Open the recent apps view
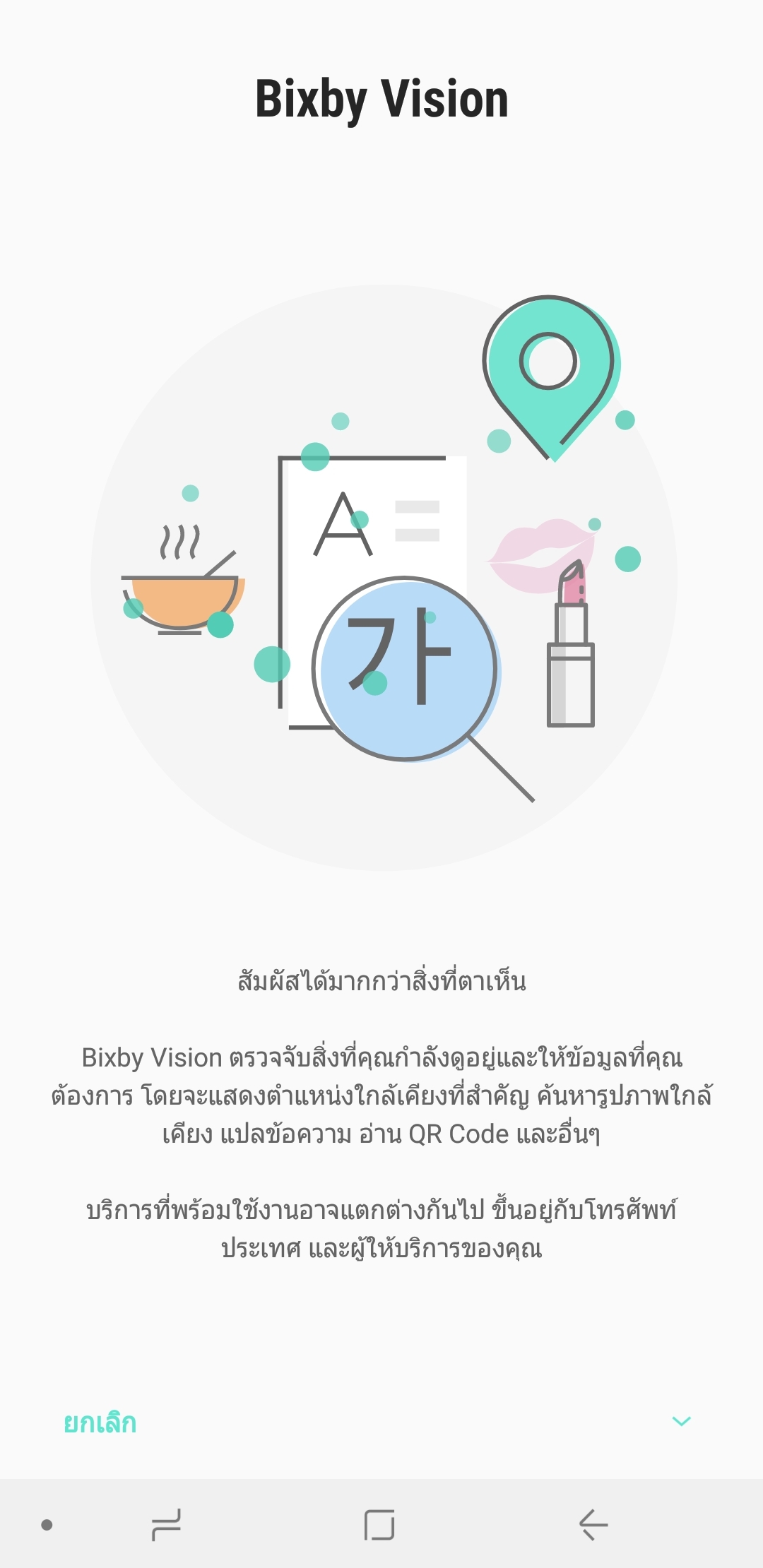This screenshot has width=763, height=1568. click(166, 1524)
